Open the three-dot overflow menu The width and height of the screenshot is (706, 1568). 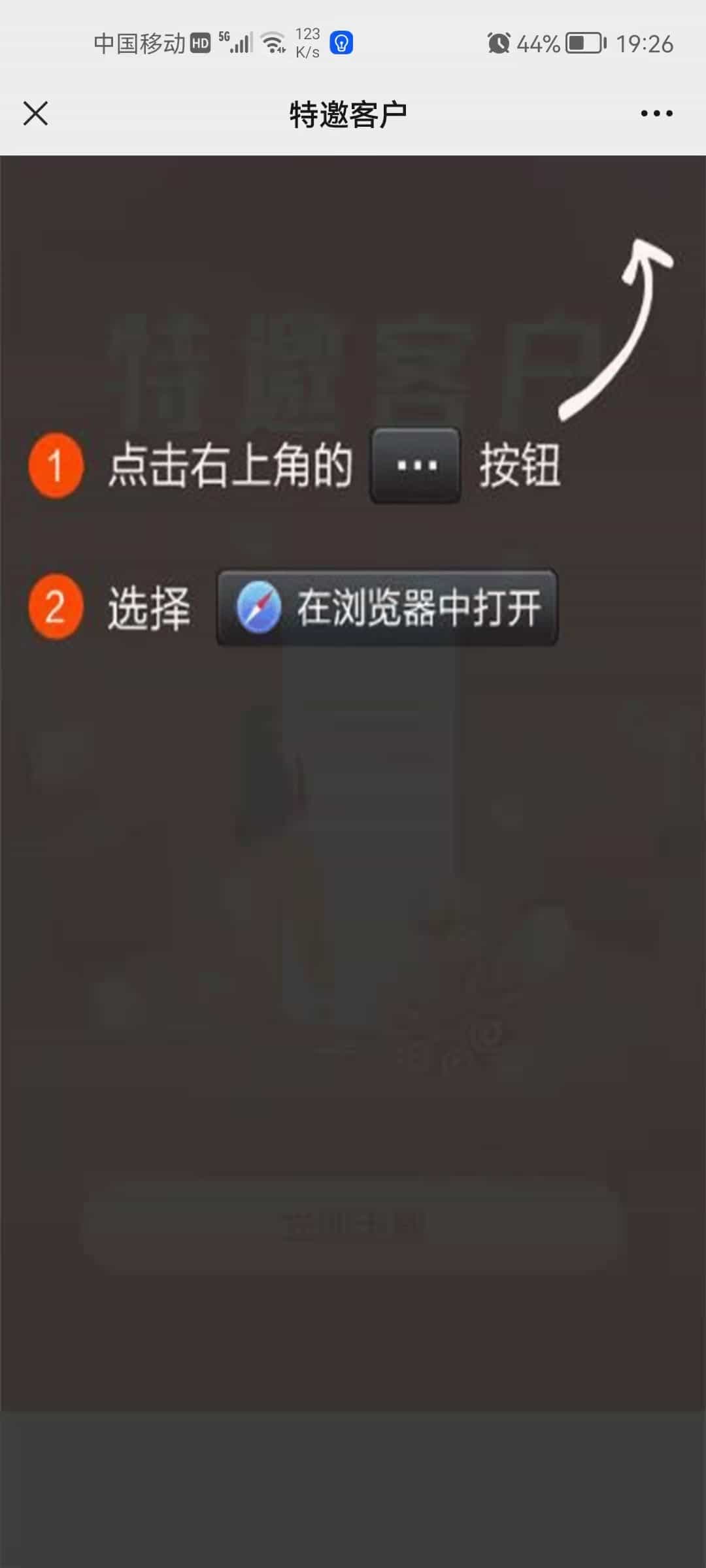656,113
